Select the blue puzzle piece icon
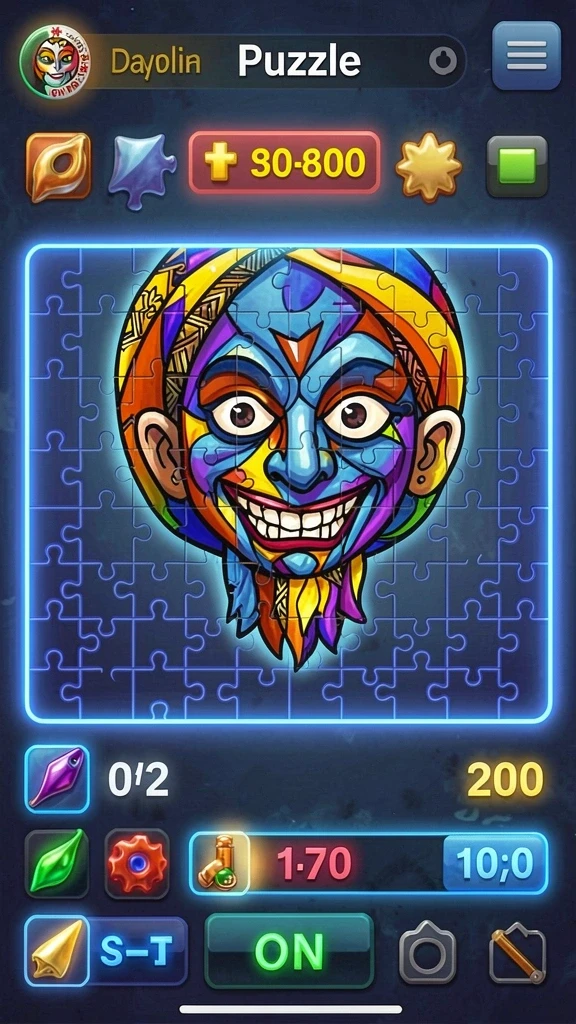Image resolution: width=576 pixels, height=1024 pixels. pos(142,172)
